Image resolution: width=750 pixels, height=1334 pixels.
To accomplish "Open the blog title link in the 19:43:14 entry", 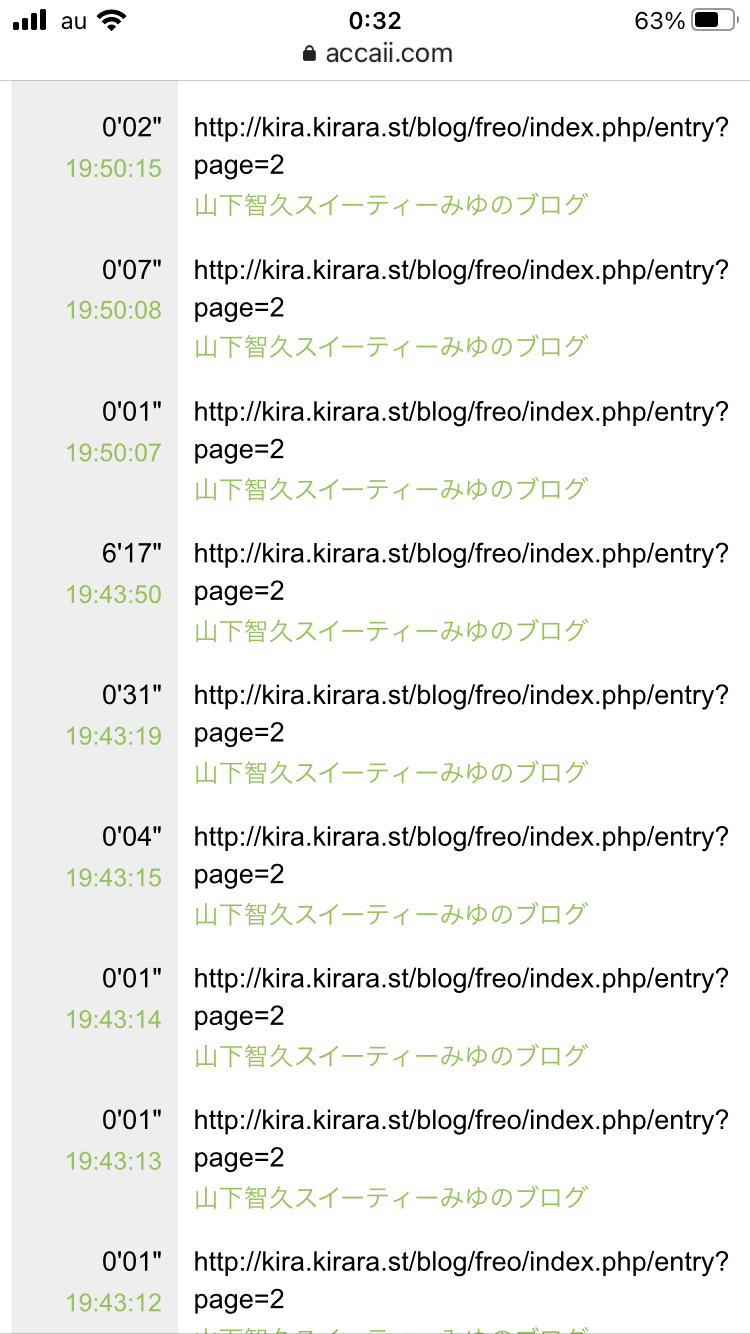I will pos(390,1056).
